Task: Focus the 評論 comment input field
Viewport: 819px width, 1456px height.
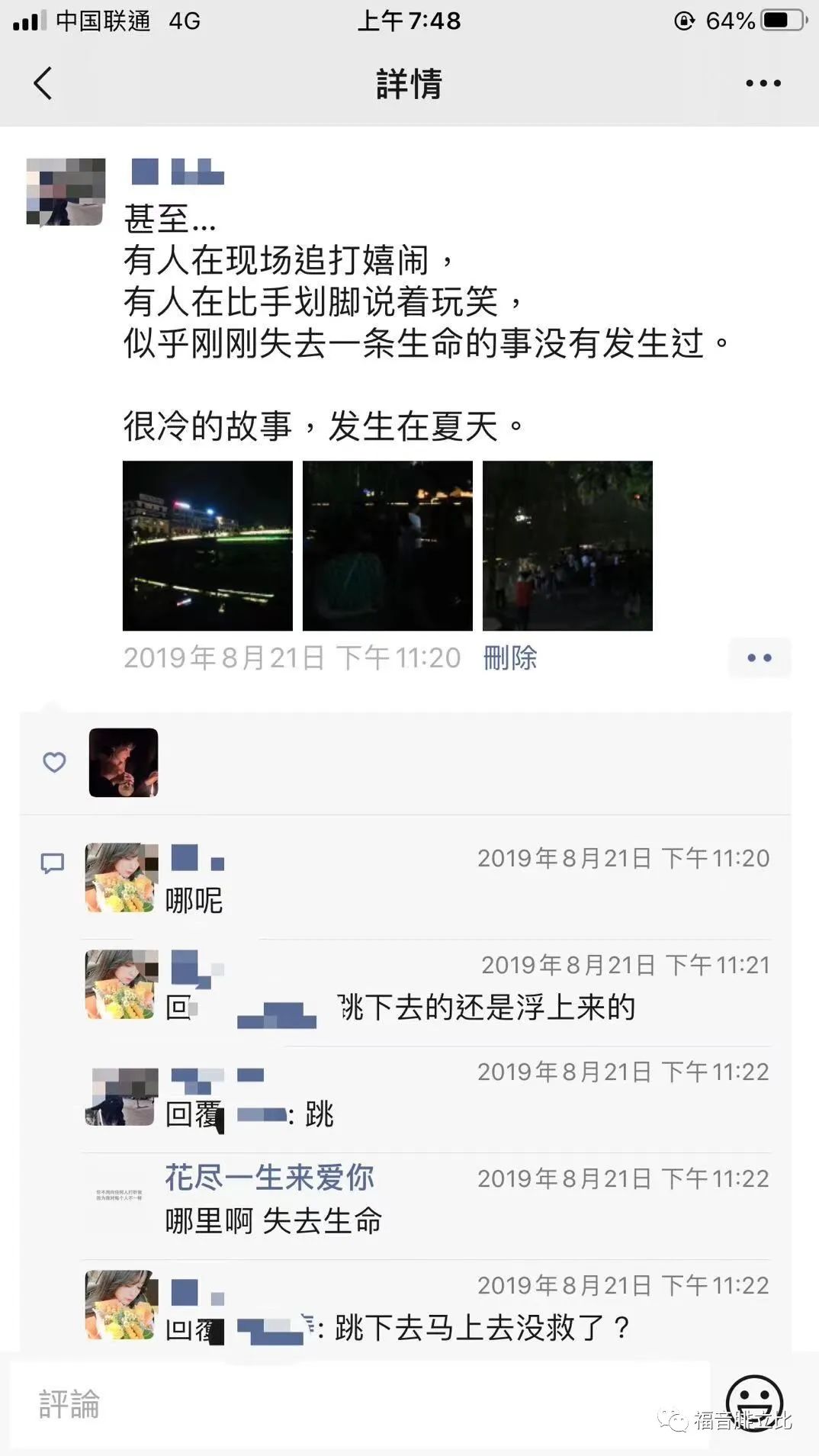Action: [x=358, y=1404]
